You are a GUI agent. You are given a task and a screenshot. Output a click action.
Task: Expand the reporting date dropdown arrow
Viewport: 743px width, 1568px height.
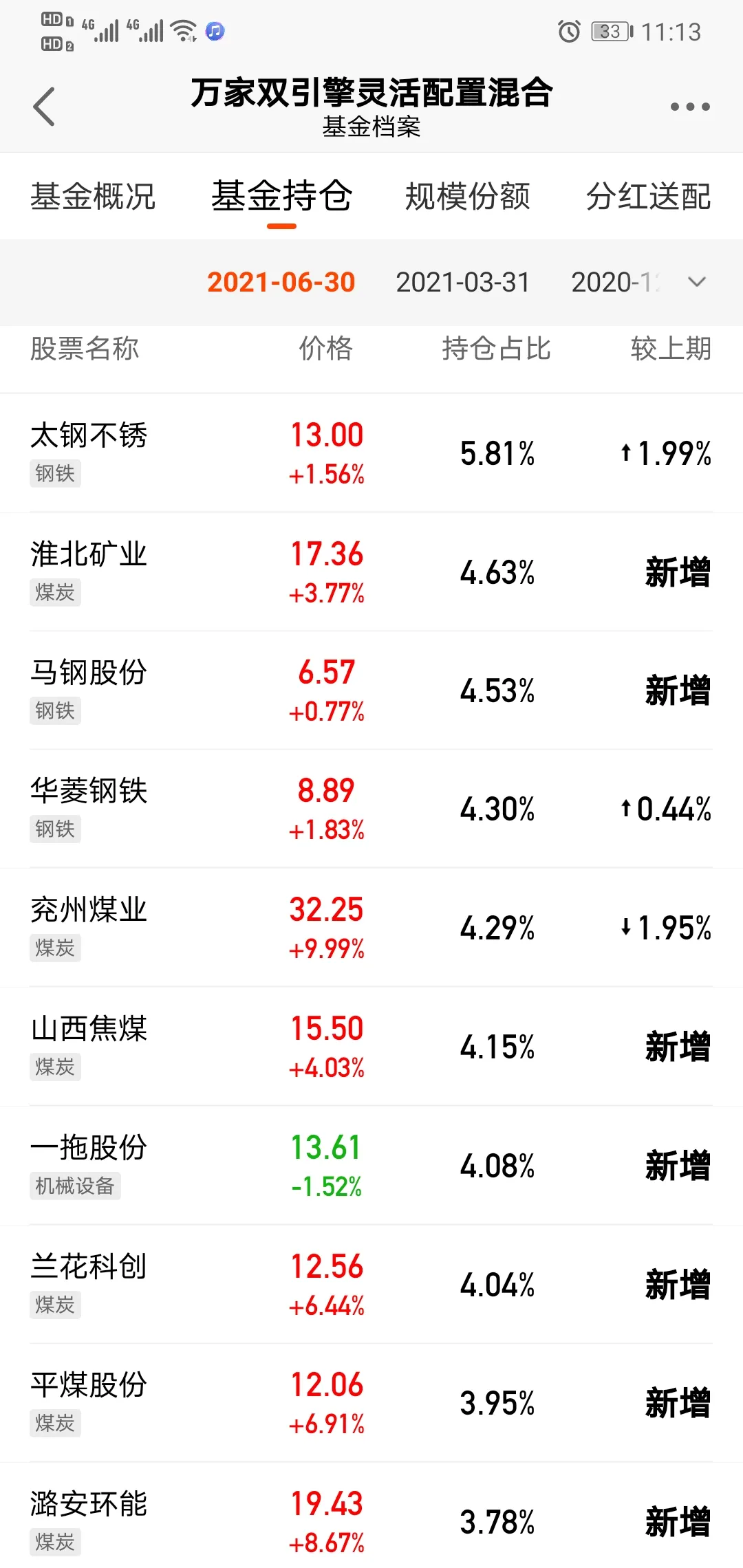tap(697, 282)
